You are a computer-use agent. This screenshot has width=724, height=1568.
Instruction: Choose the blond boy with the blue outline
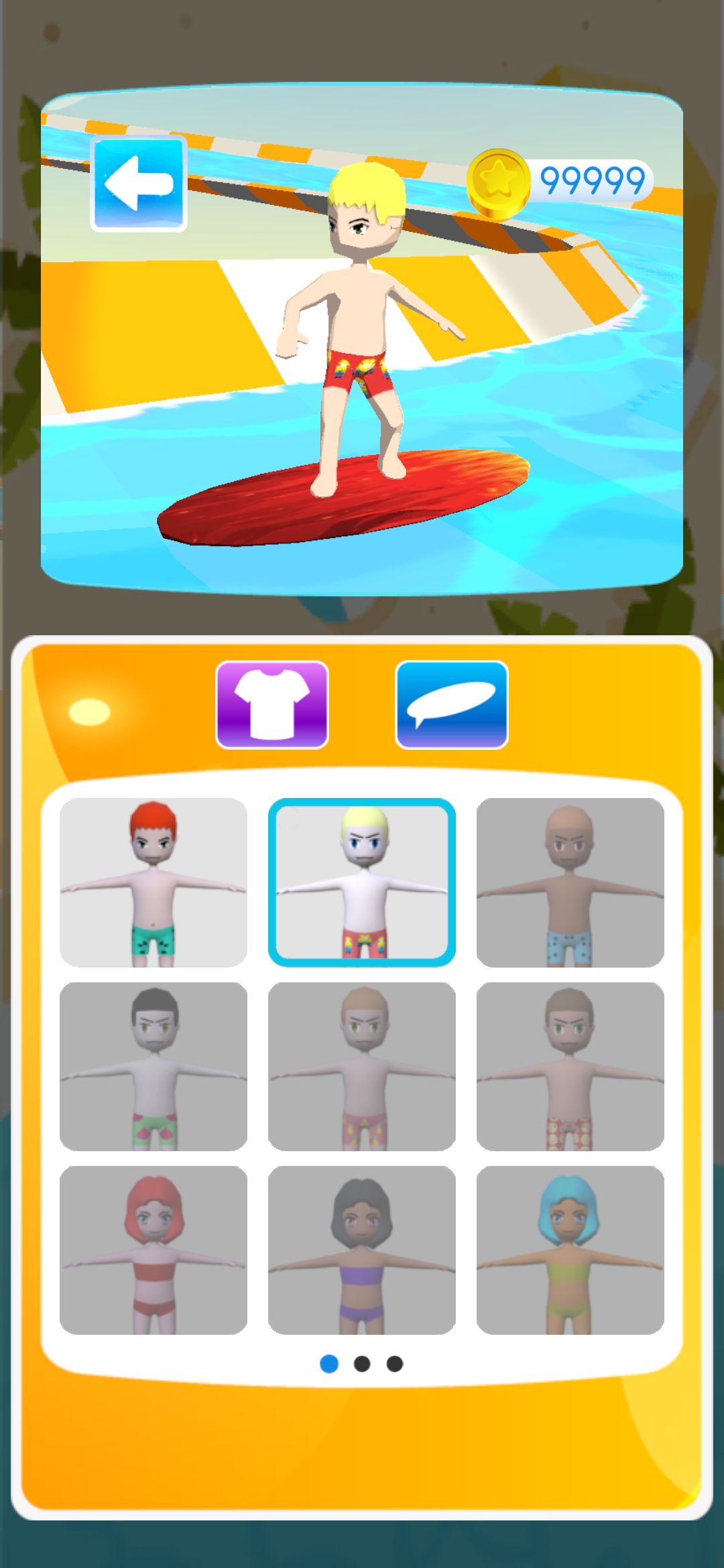362,882
